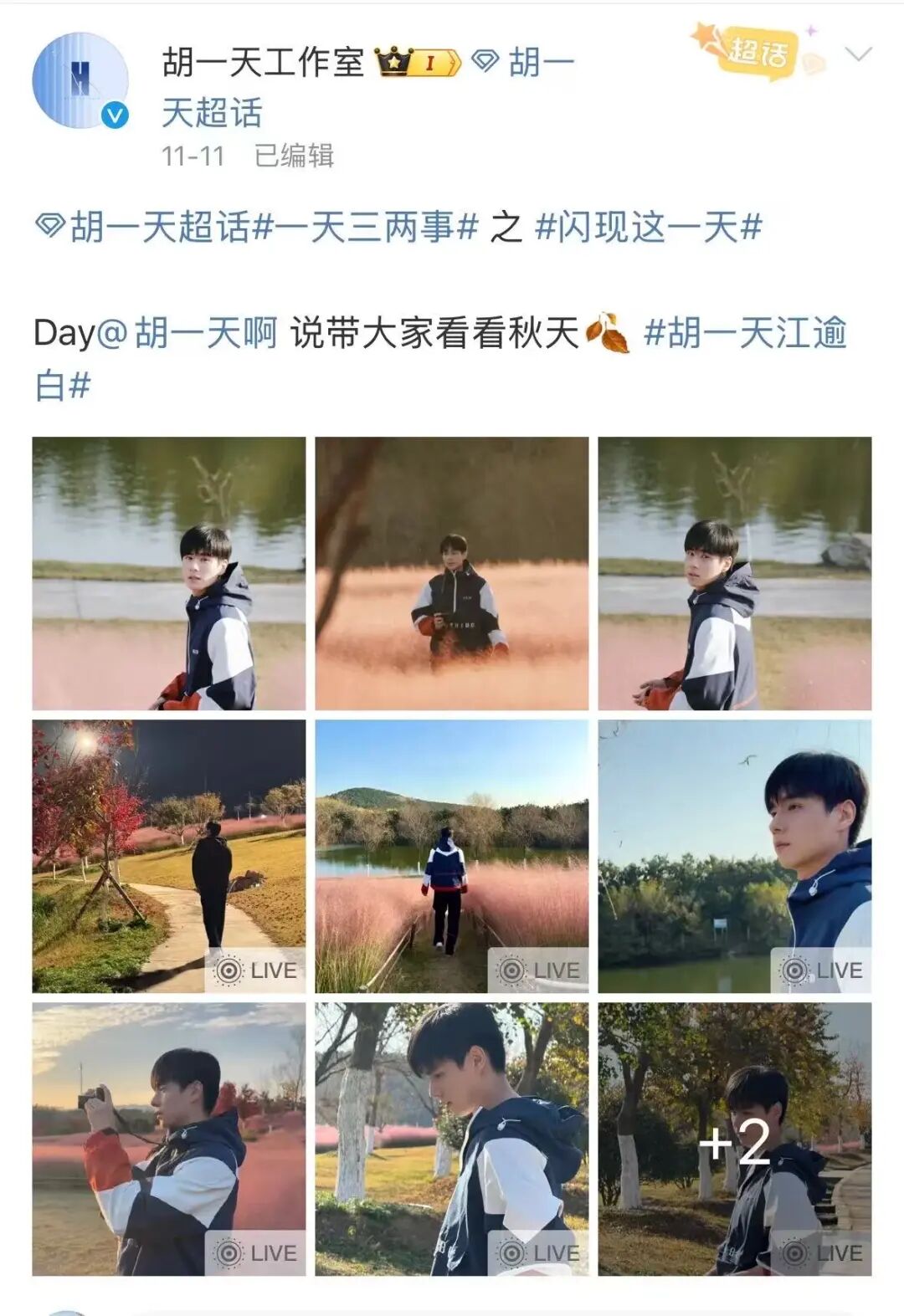
Task: Open the live photo walking toward the lake
Action: (452, 856)
